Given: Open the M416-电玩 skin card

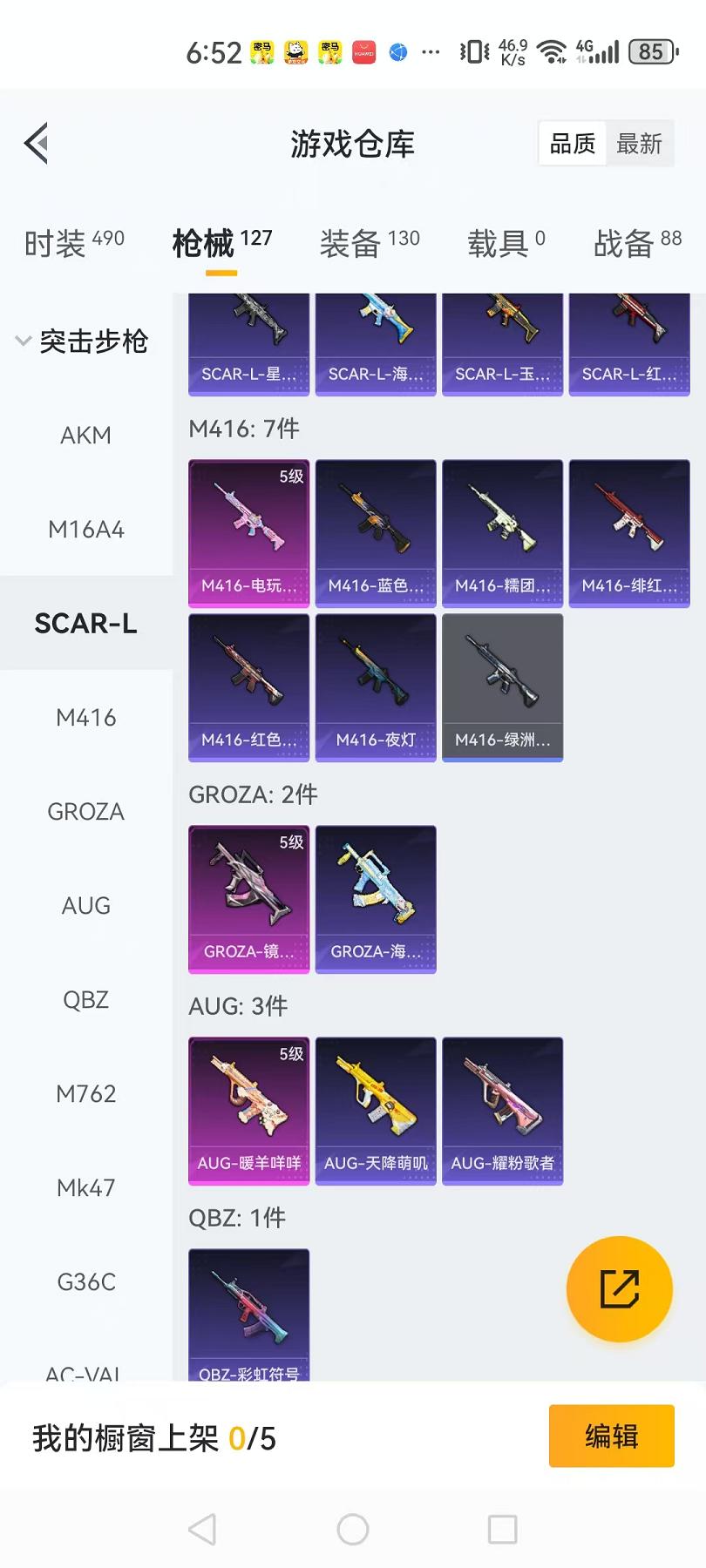Looking at the screenshot, I should pyautogui.click(x=248, y=533).
